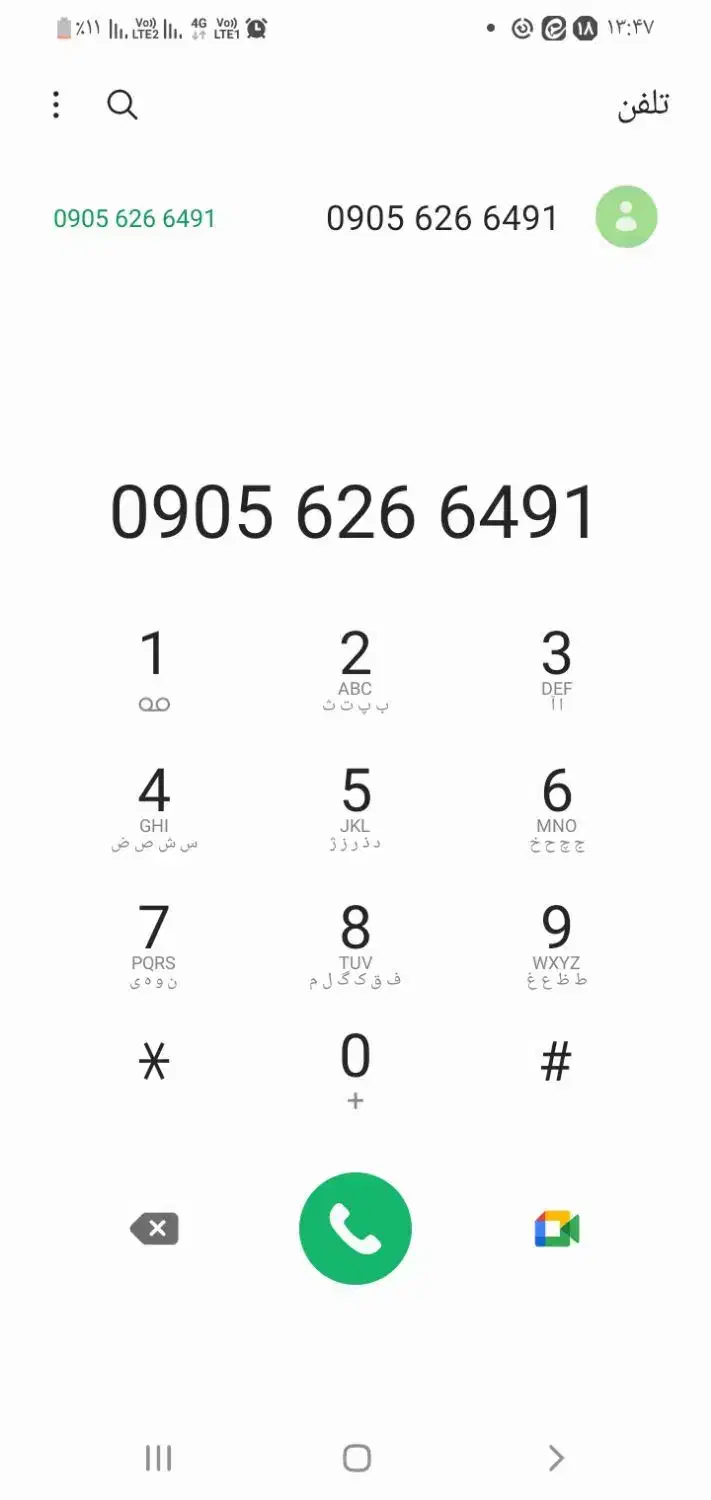
Task: Call the number with the green button
Action: click(355, 1228)
